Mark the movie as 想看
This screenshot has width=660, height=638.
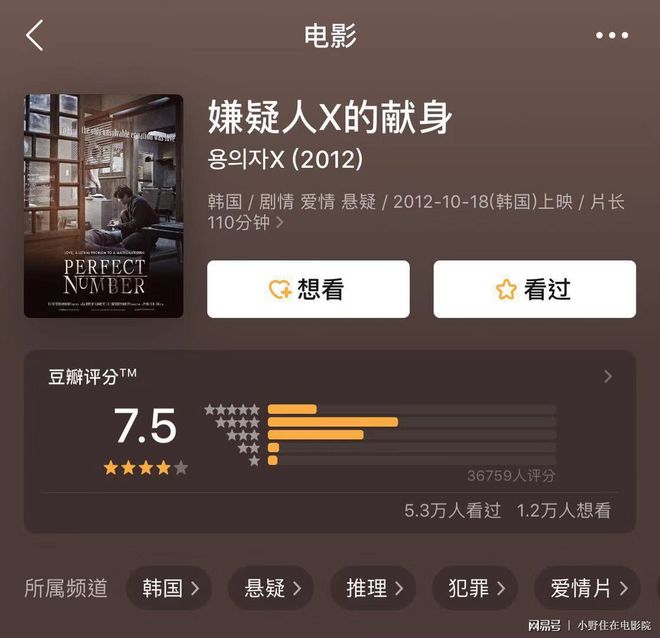tap(308, 289)
